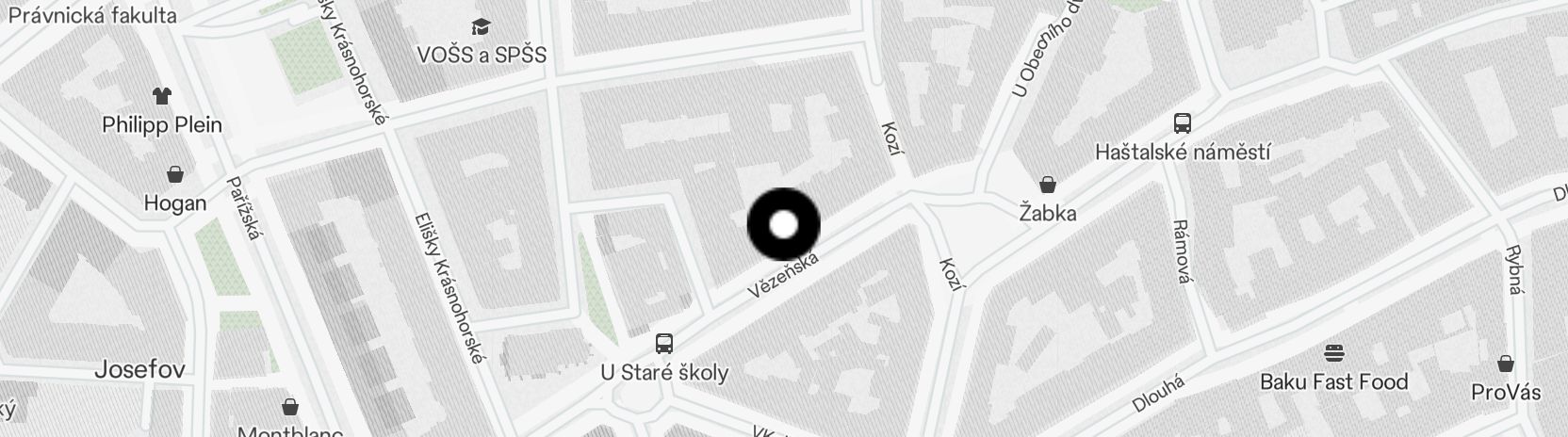Select the Hogan shop marker
The width and height of the screenshot is (1568, 437).
pos(174,174)
